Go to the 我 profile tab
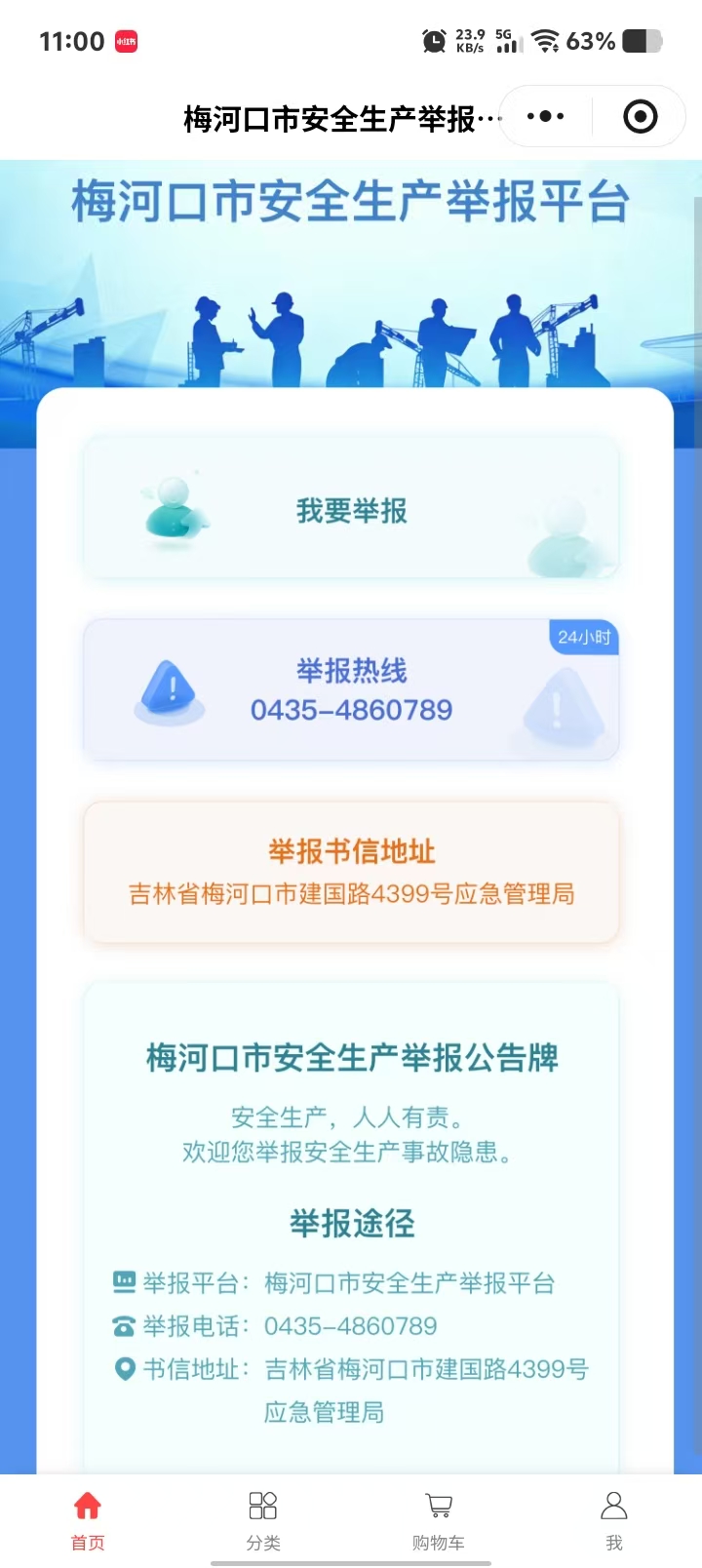 (613, 1519)
